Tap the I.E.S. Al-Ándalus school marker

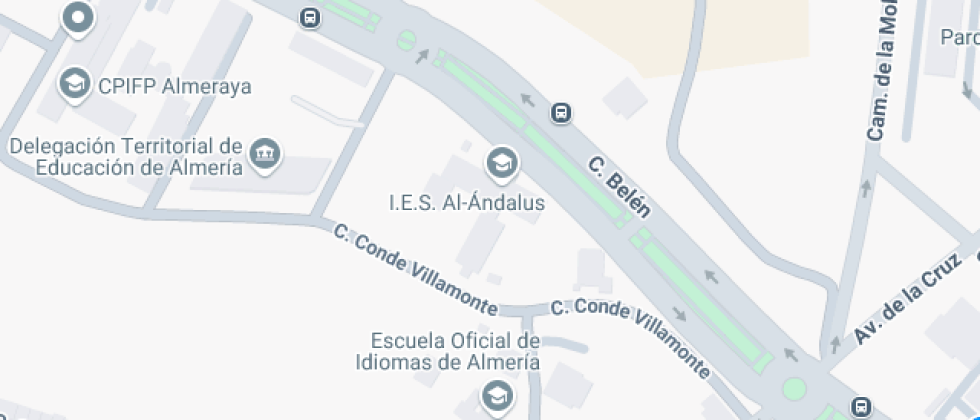click(500, 163)
